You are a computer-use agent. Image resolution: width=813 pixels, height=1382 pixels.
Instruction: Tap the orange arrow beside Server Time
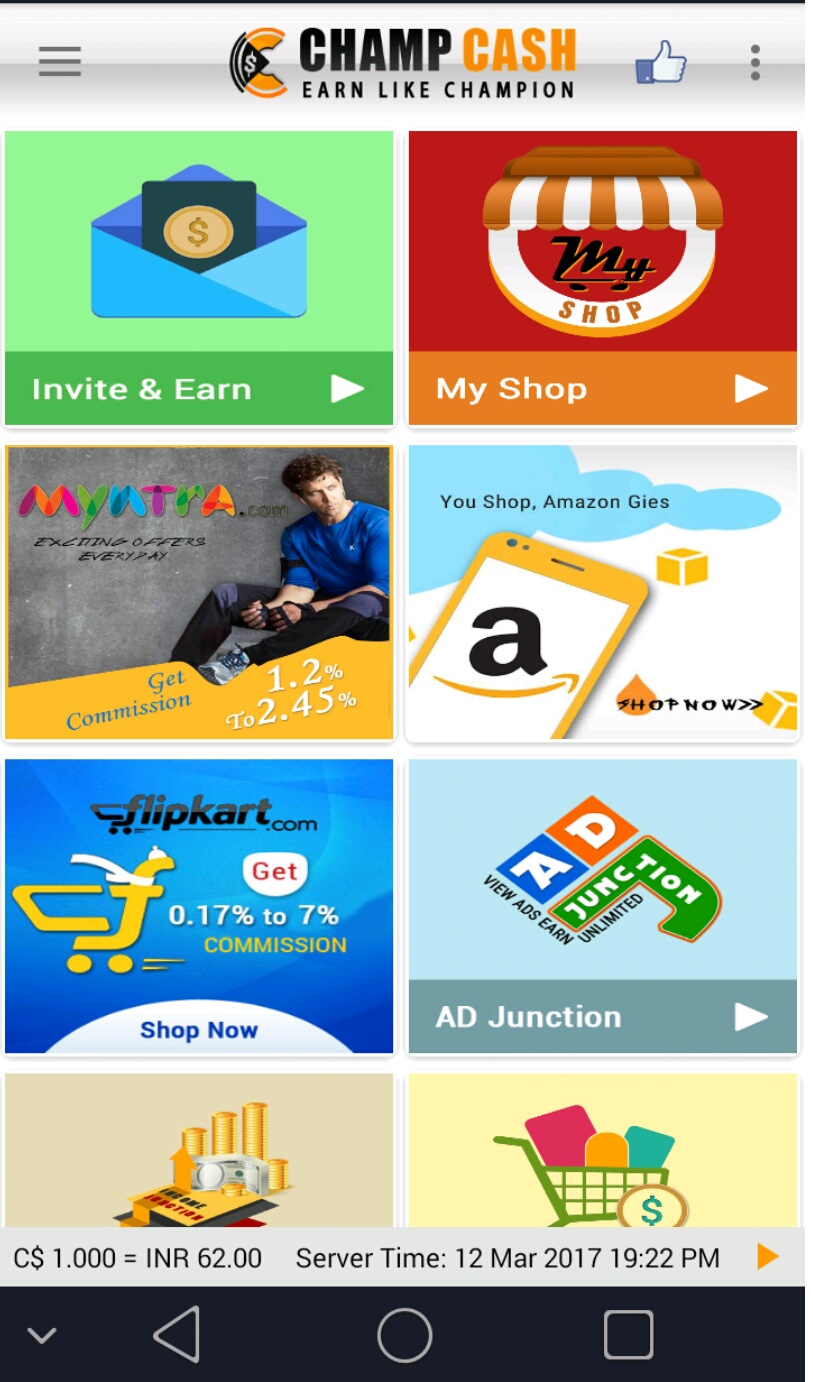[767, 1257]
